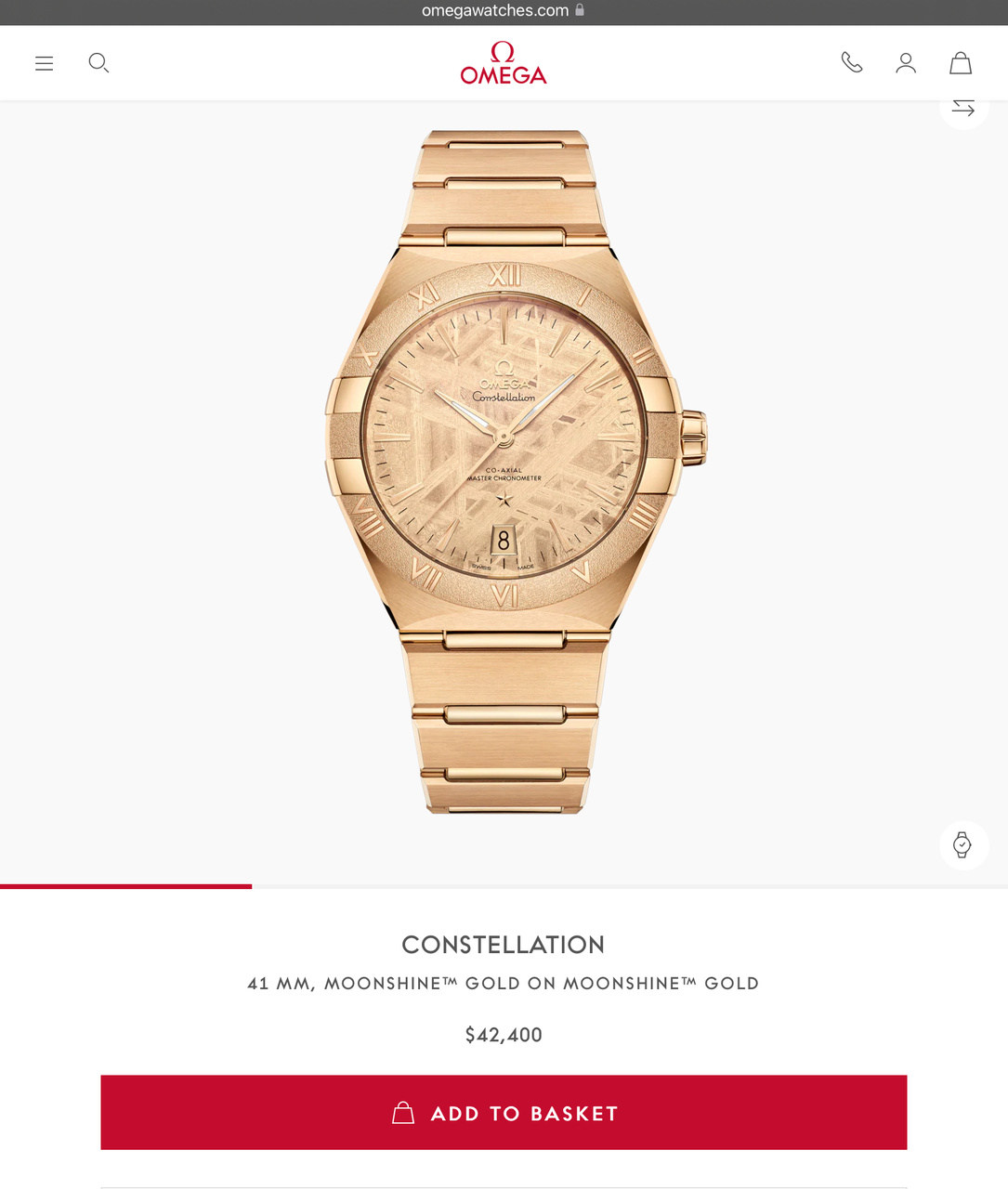Go to the Omega home logo

pos(503,63)
